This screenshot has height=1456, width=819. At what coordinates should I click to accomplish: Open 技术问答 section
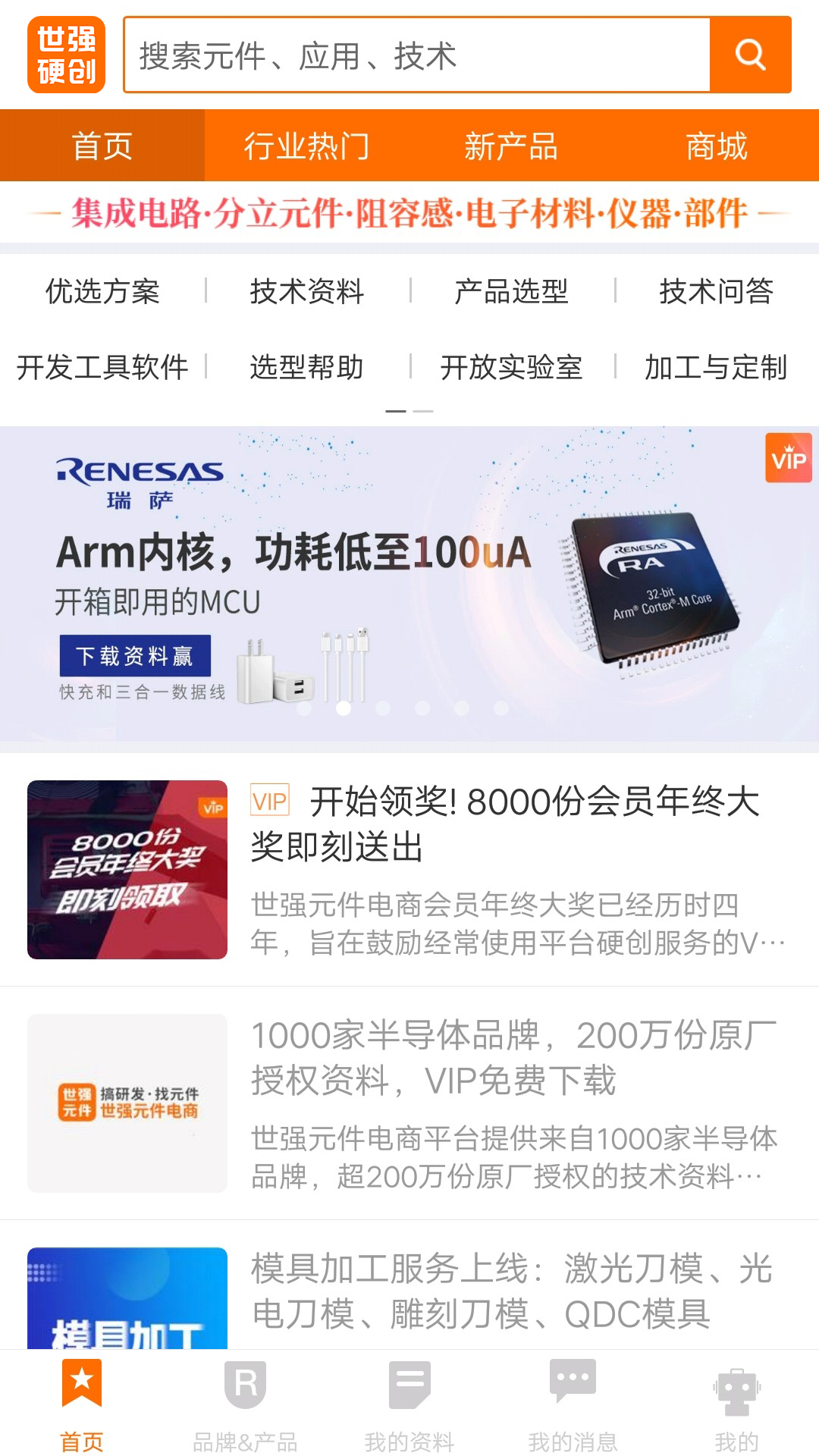(x=716, y=291)
